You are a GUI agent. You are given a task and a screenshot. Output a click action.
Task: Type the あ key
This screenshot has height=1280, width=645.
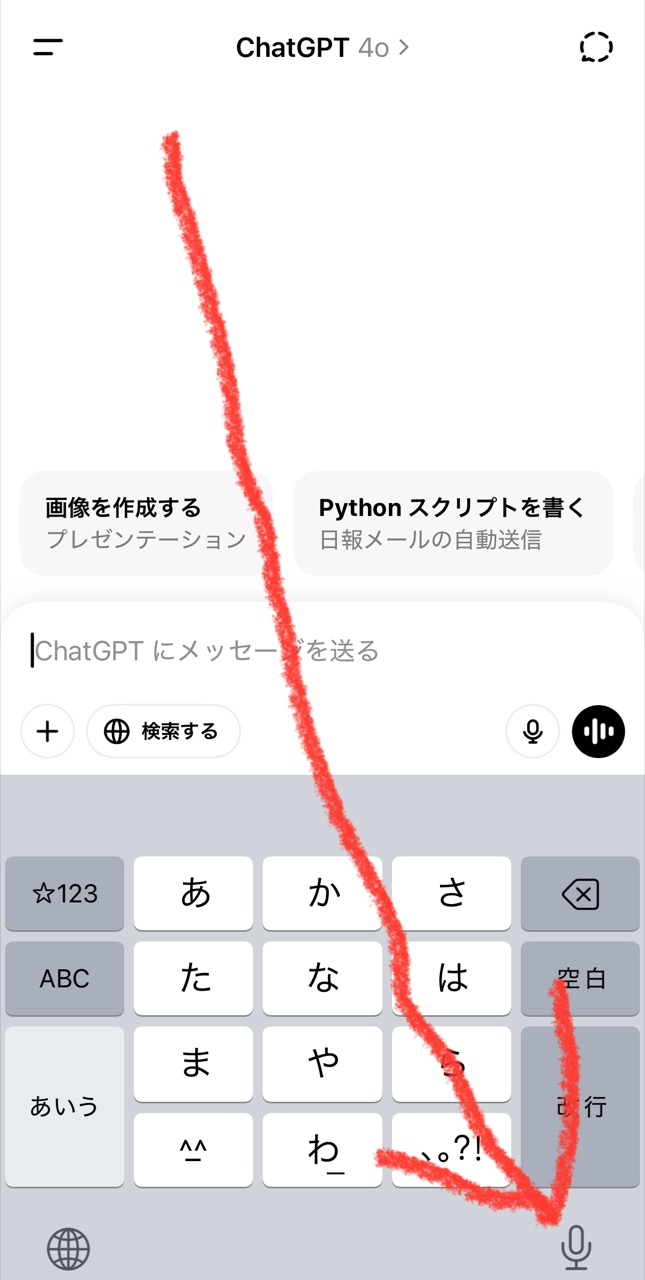194,893
